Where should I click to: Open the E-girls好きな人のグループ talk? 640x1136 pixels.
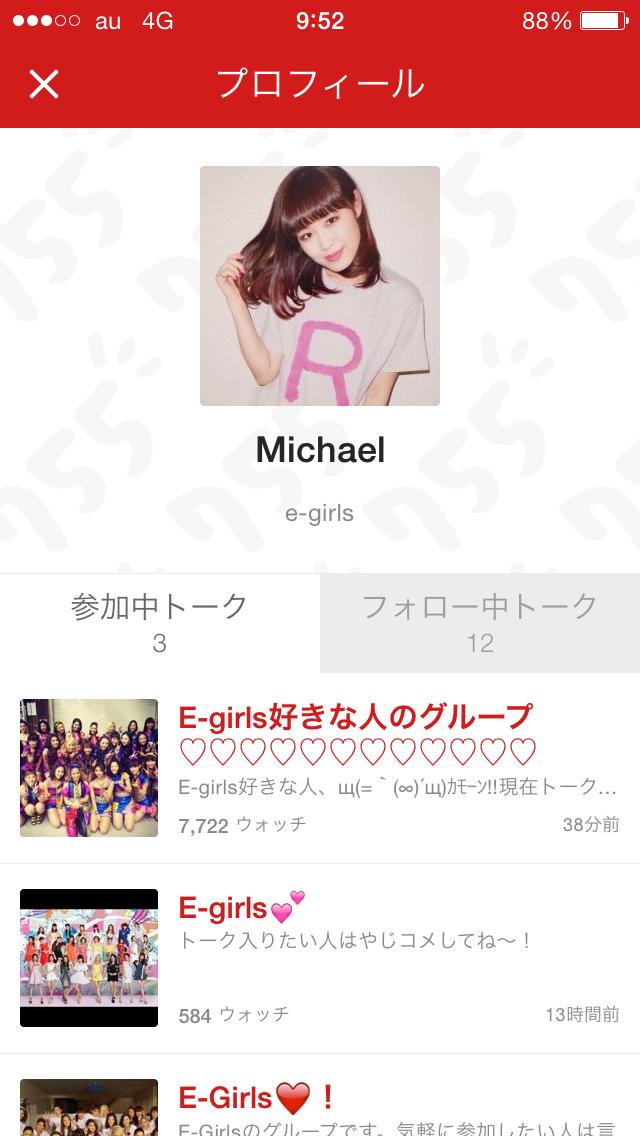[x=320, y=767]
